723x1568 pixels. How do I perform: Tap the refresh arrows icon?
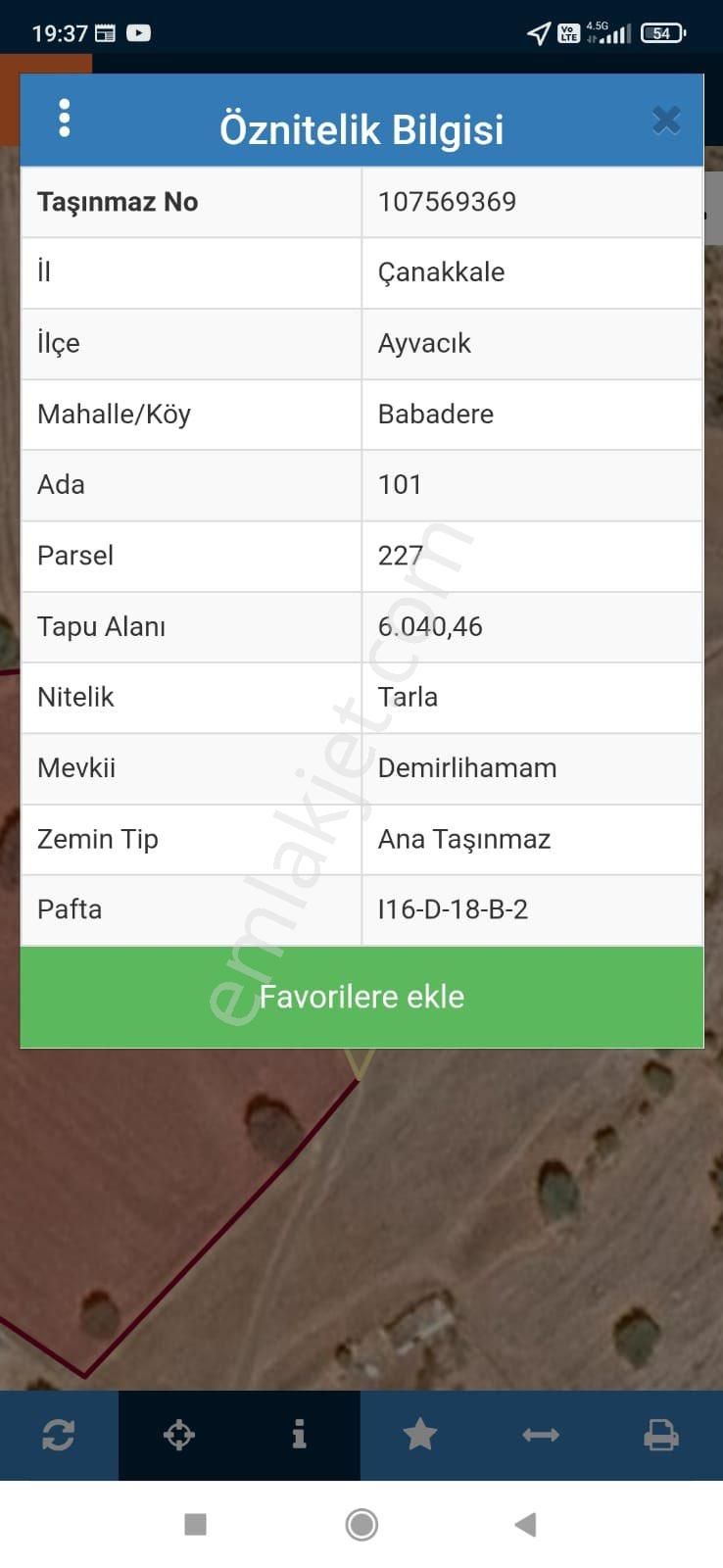point(59,1436)
